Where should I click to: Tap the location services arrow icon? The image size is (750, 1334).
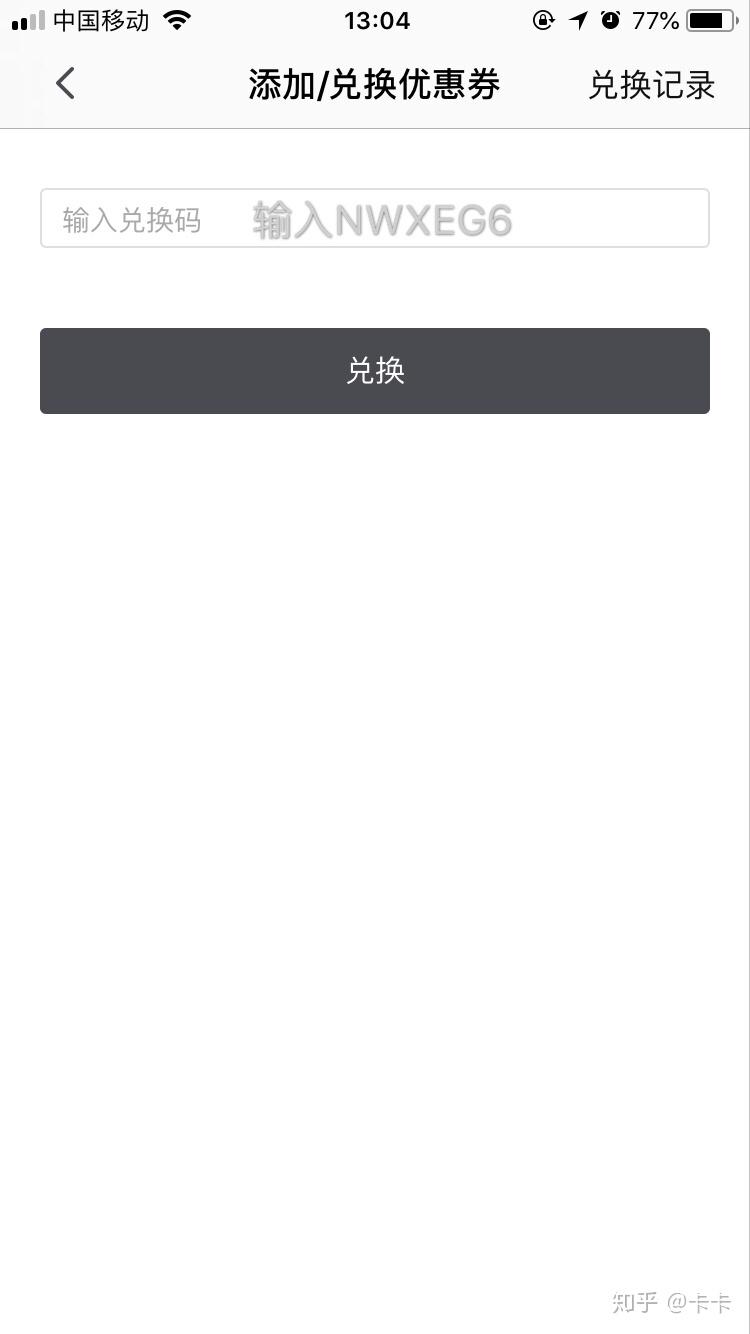click(578, 19)
